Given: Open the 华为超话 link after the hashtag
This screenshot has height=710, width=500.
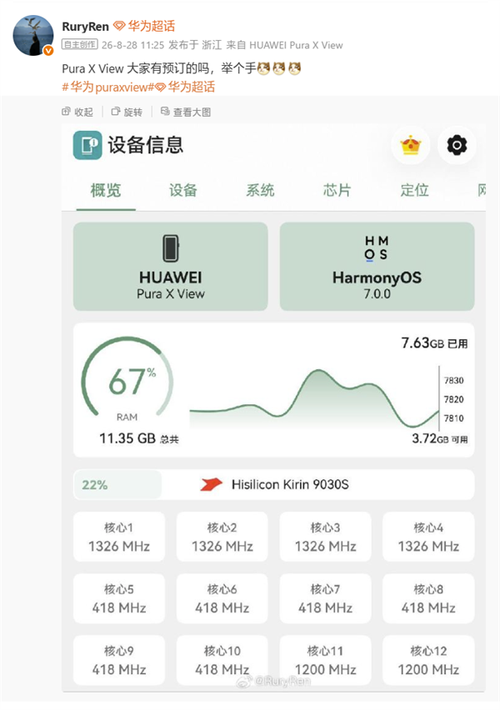Looking at the screenshot, I should 185,87.
